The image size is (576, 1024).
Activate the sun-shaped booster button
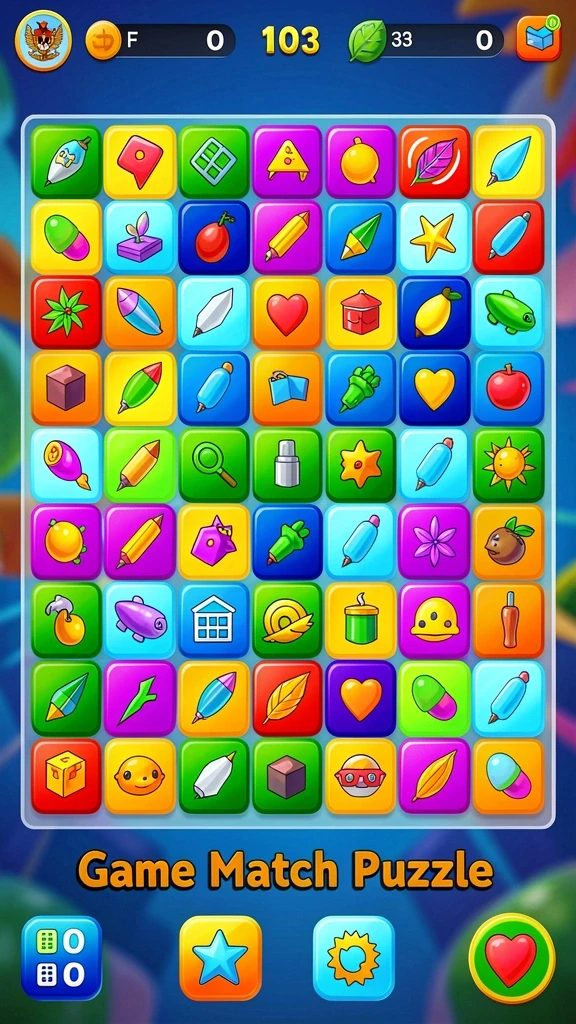click(353, 958)
